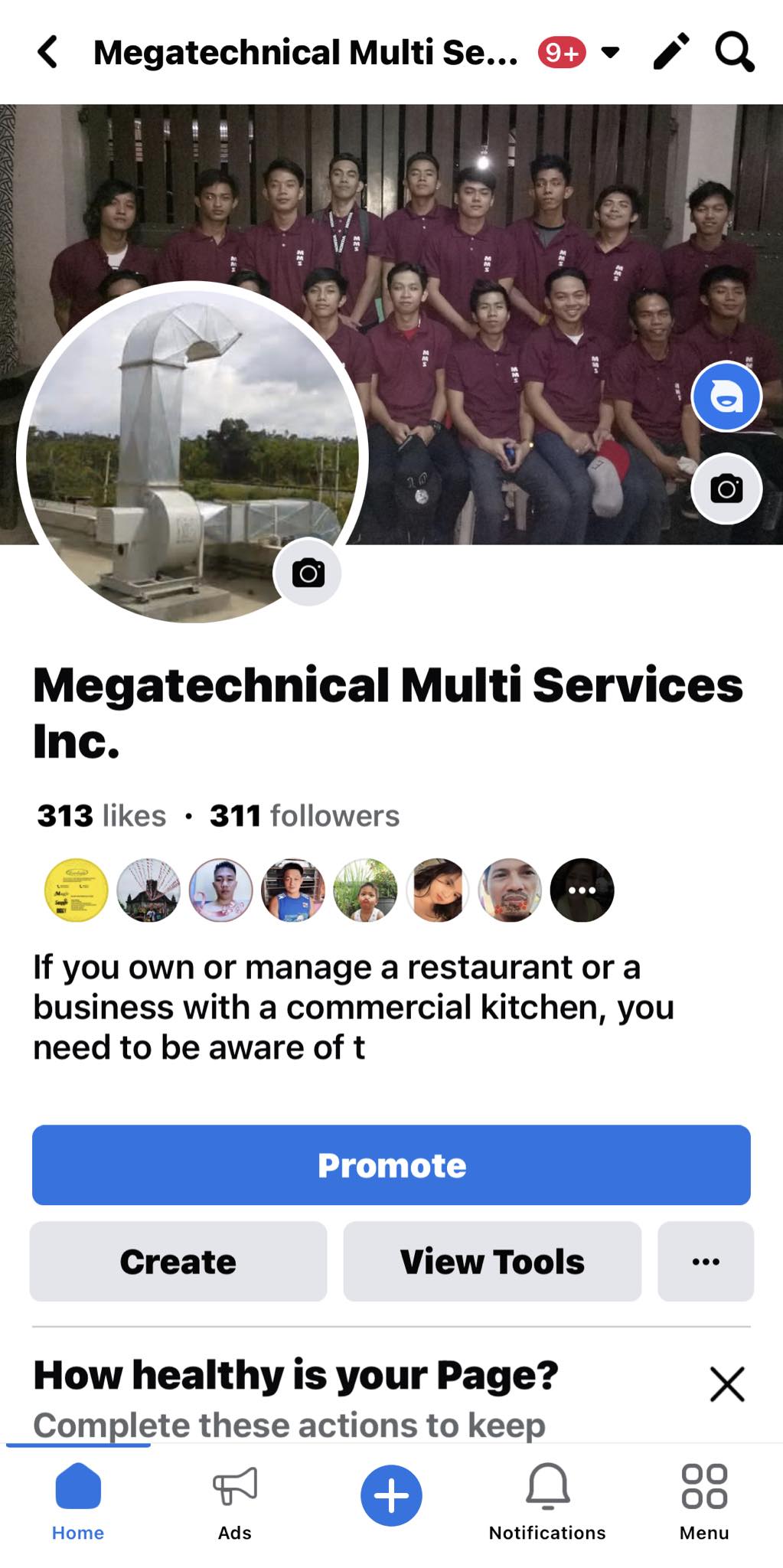Open the blue avatar cover button
The width and height of the screenshot is (783, 1568).
click(x=726, y=397)
